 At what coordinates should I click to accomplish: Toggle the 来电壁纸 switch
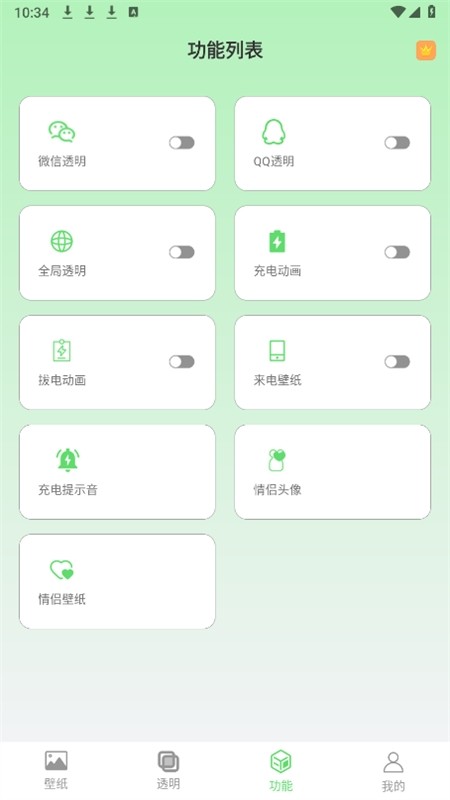point(397,362)
